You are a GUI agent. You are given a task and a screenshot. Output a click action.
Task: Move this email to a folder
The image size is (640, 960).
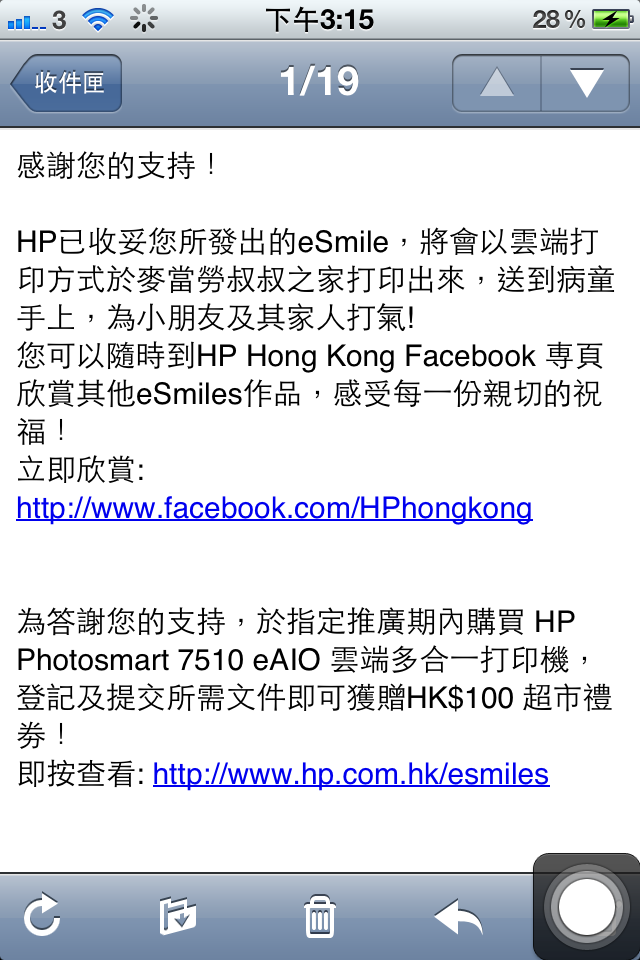pos(178,915)
